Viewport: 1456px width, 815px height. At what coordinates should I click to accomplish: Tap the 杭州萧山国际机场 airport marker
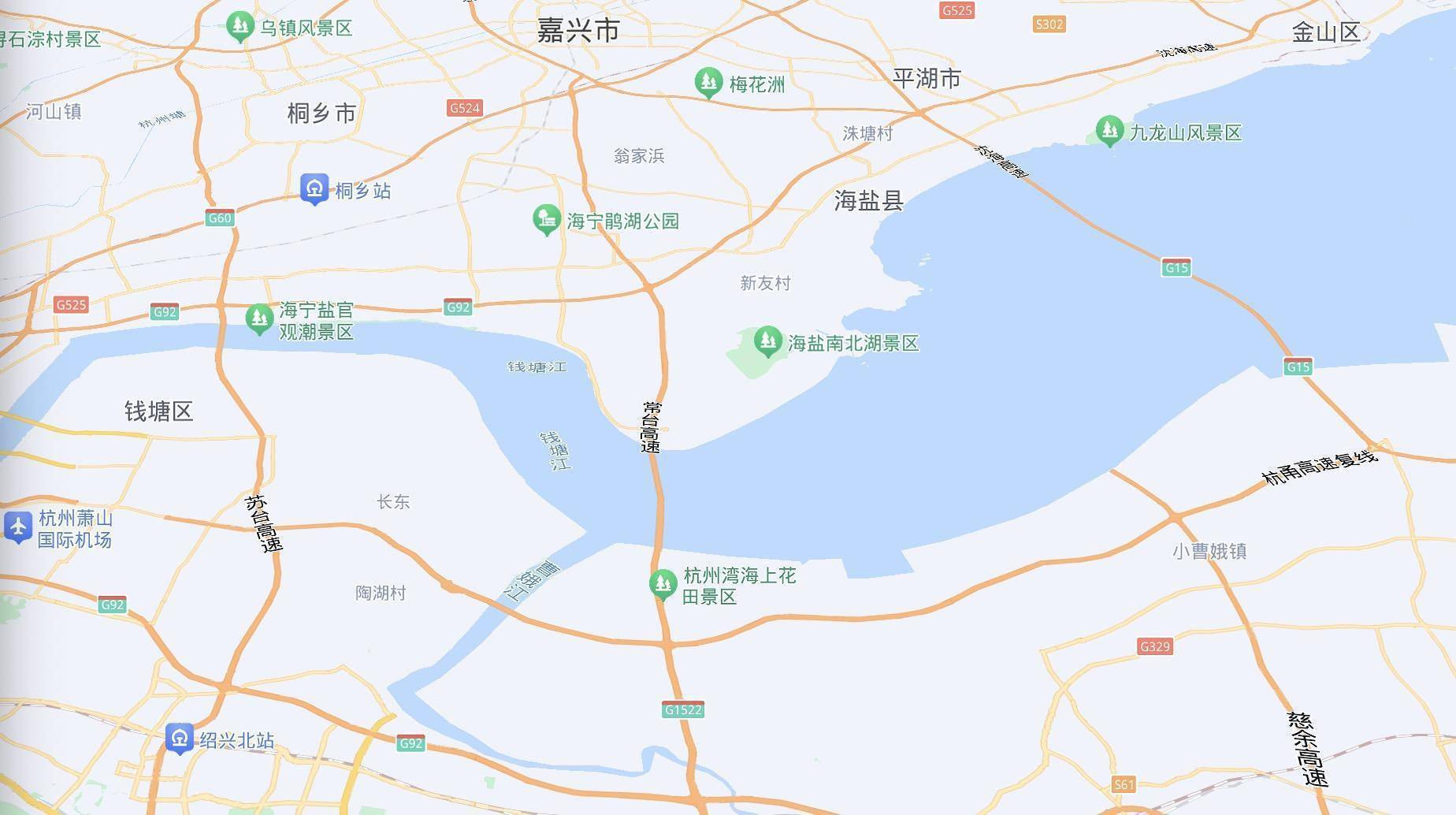tap(18, 527)
